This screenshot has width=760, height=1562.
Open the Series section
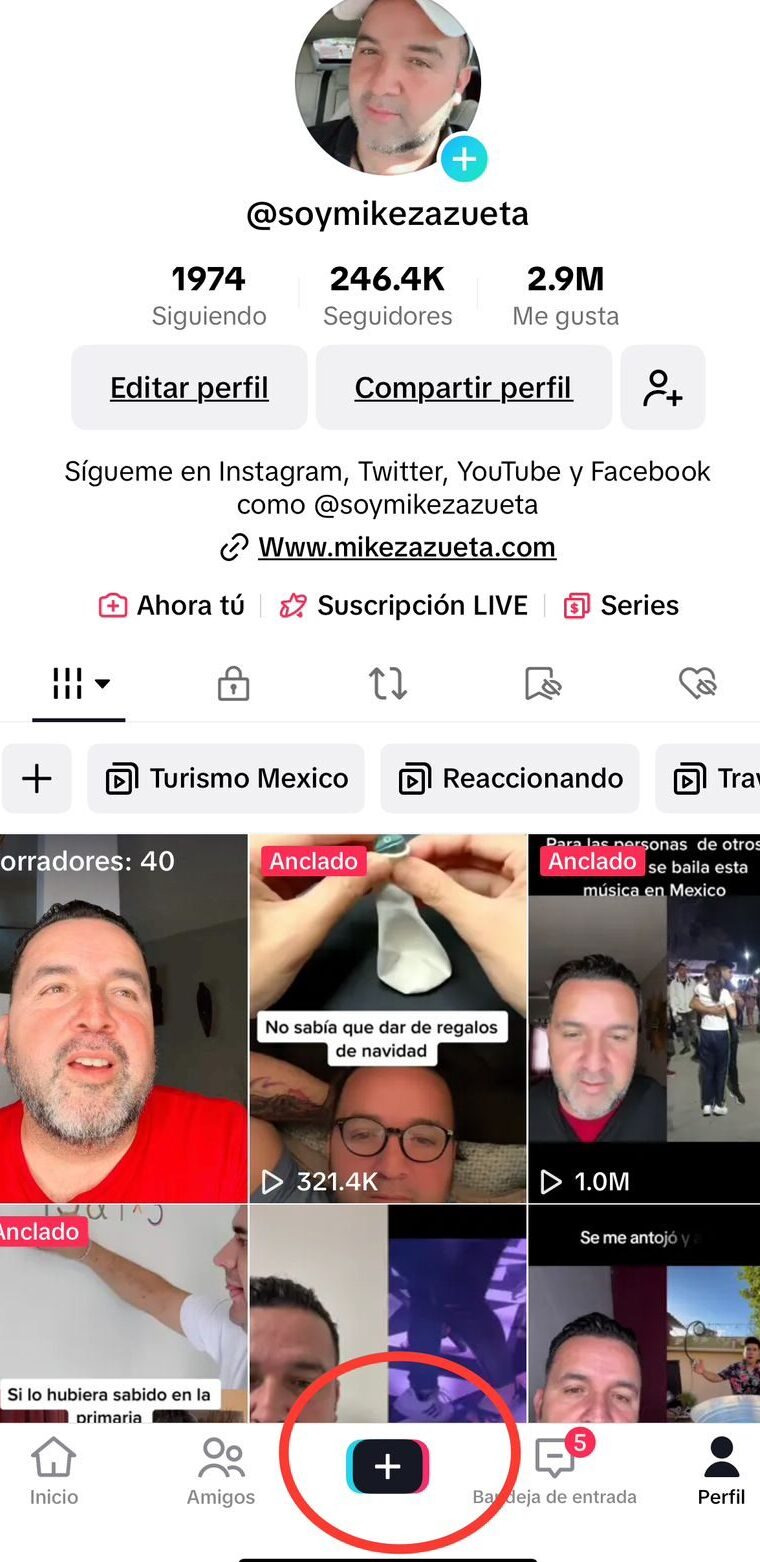click(622, 605)
